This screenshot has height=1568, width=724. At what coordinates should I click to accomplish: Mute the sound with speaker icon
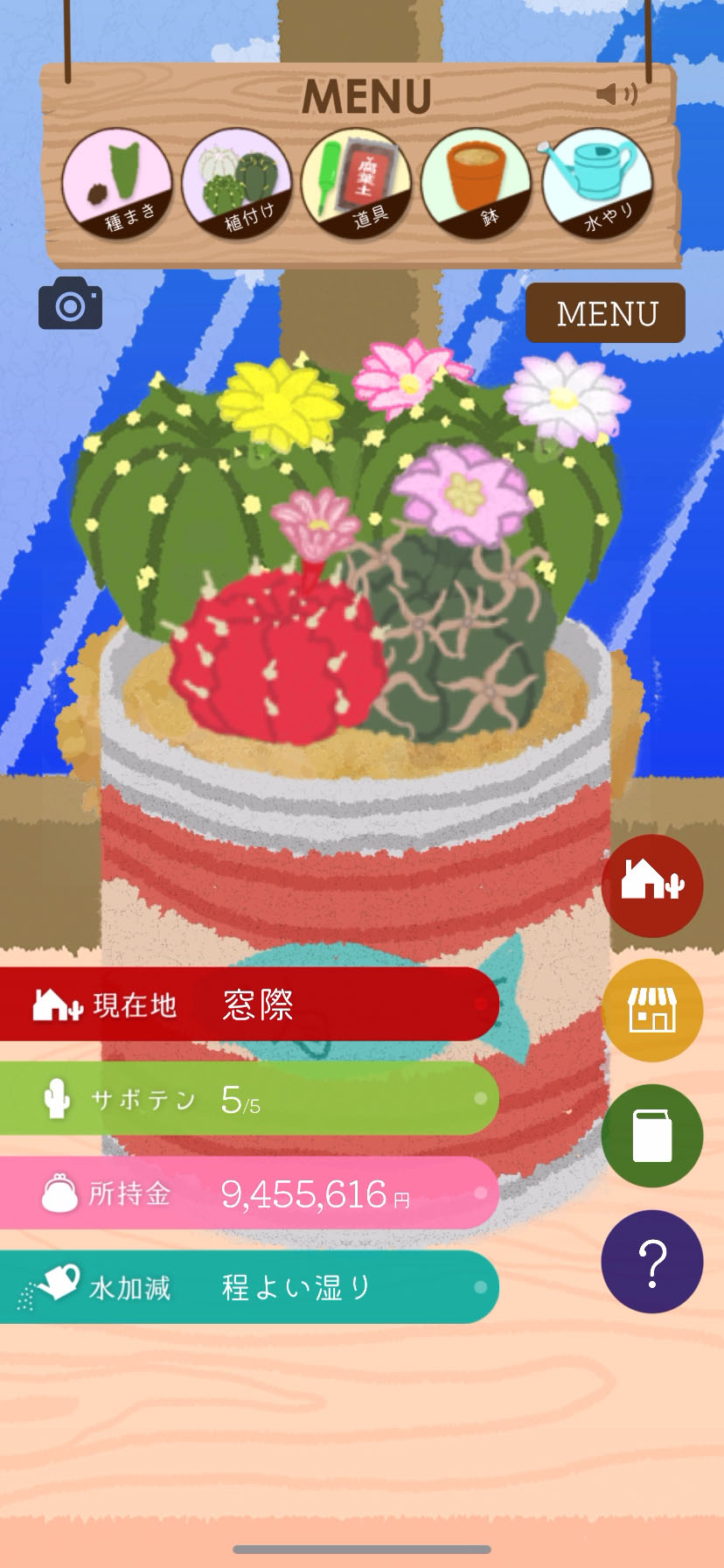(x=616, y=94)
